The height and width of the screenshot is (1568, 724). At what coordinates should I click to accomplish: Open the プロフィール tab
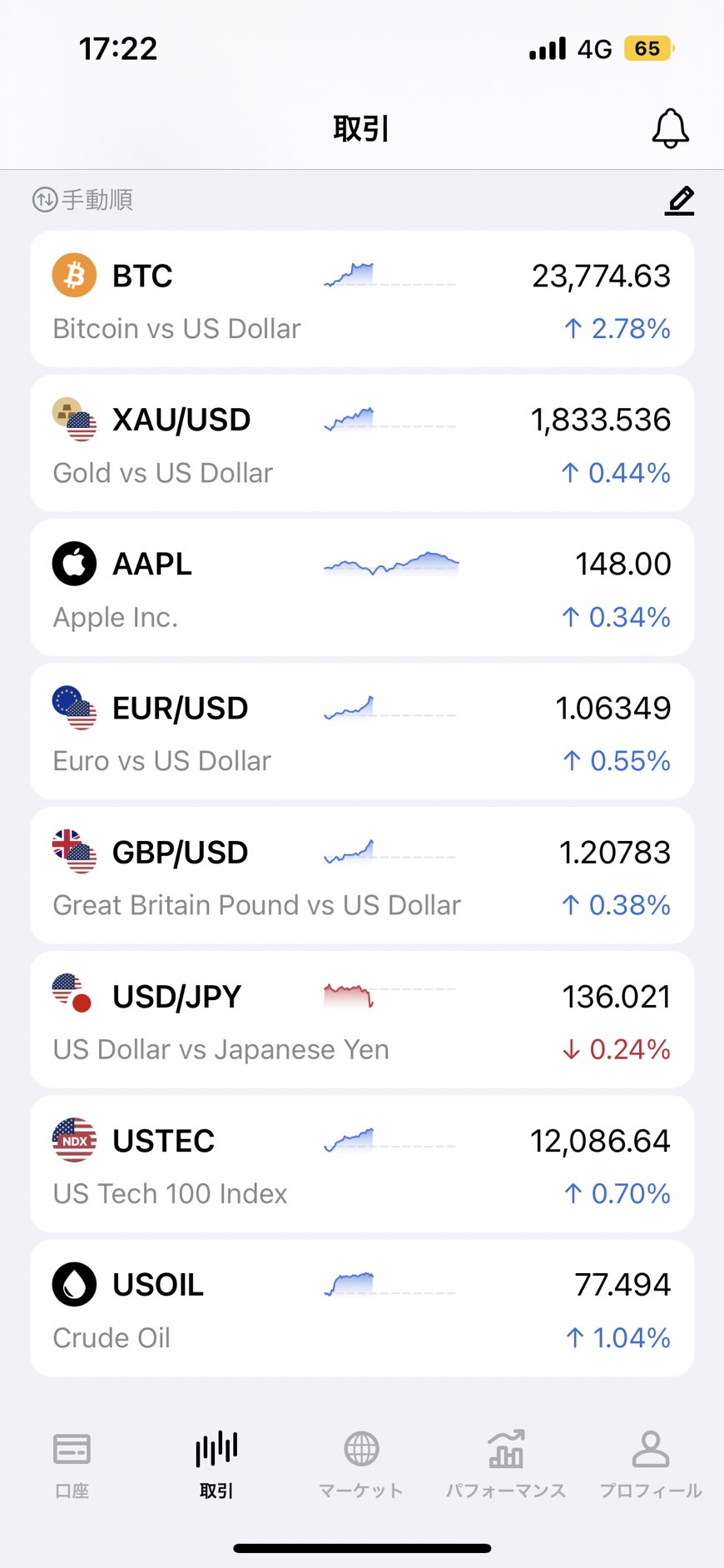651,1466
